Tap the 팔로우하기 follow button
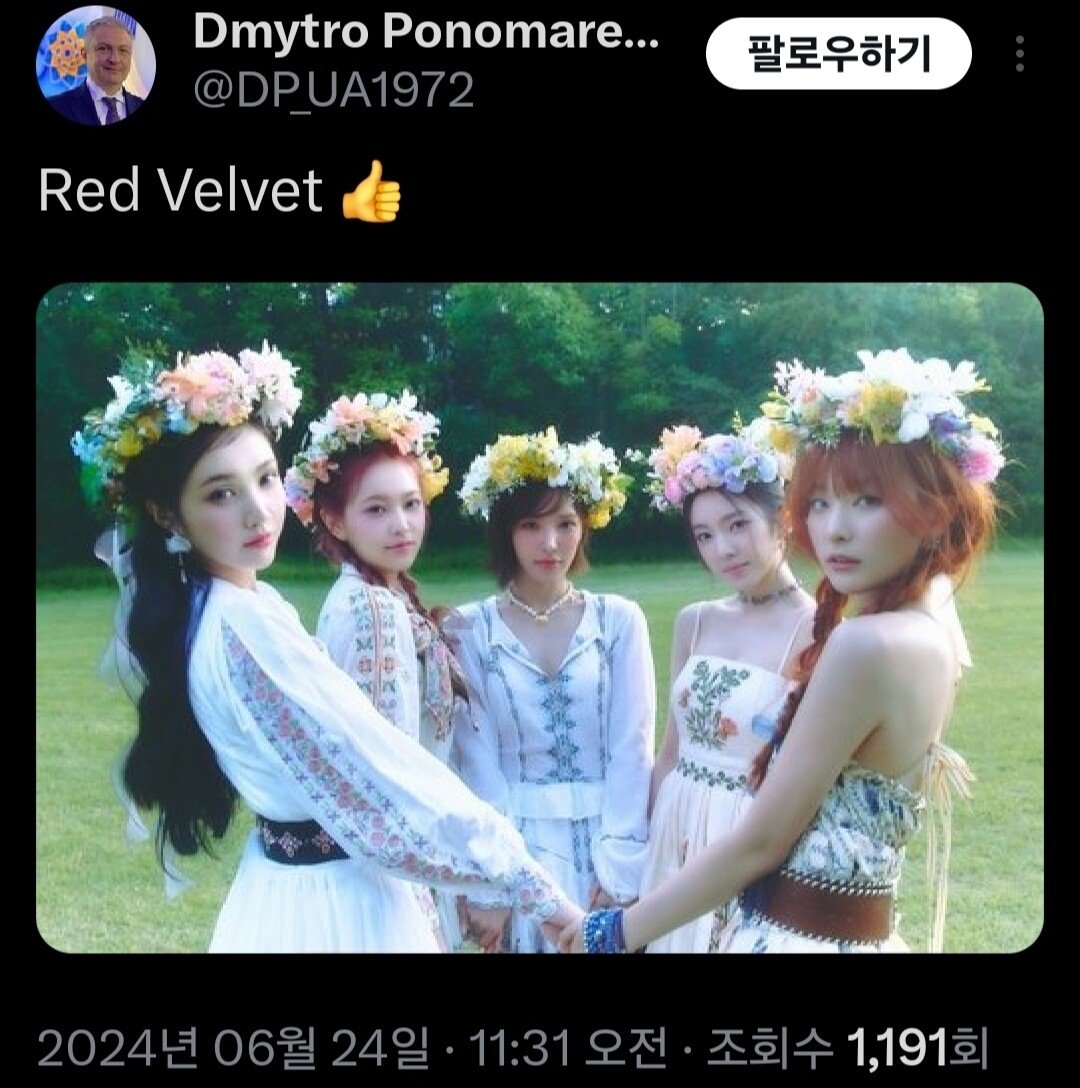 click(838, 54)
